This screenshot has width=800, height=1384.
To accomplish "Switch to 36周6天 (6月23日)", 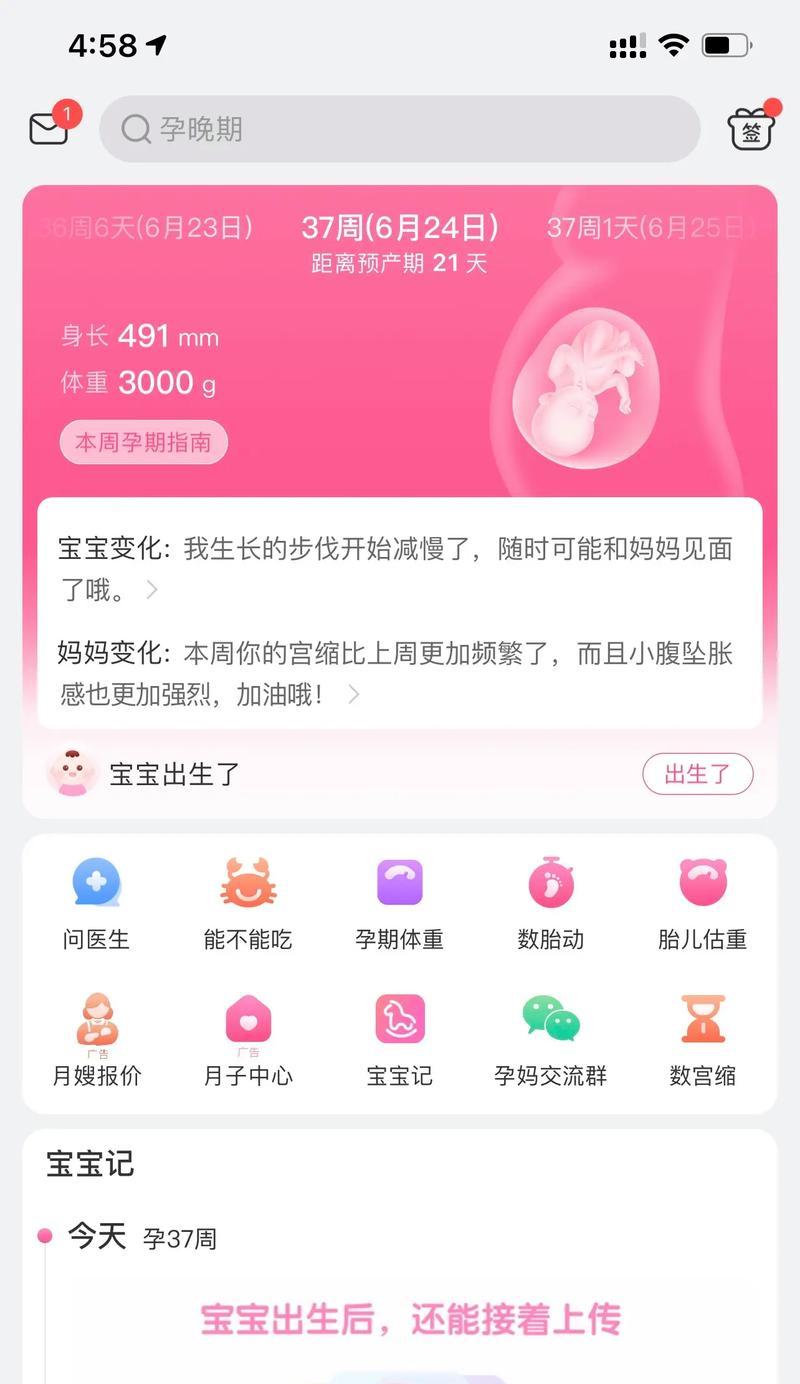I will tap(148, 228).
